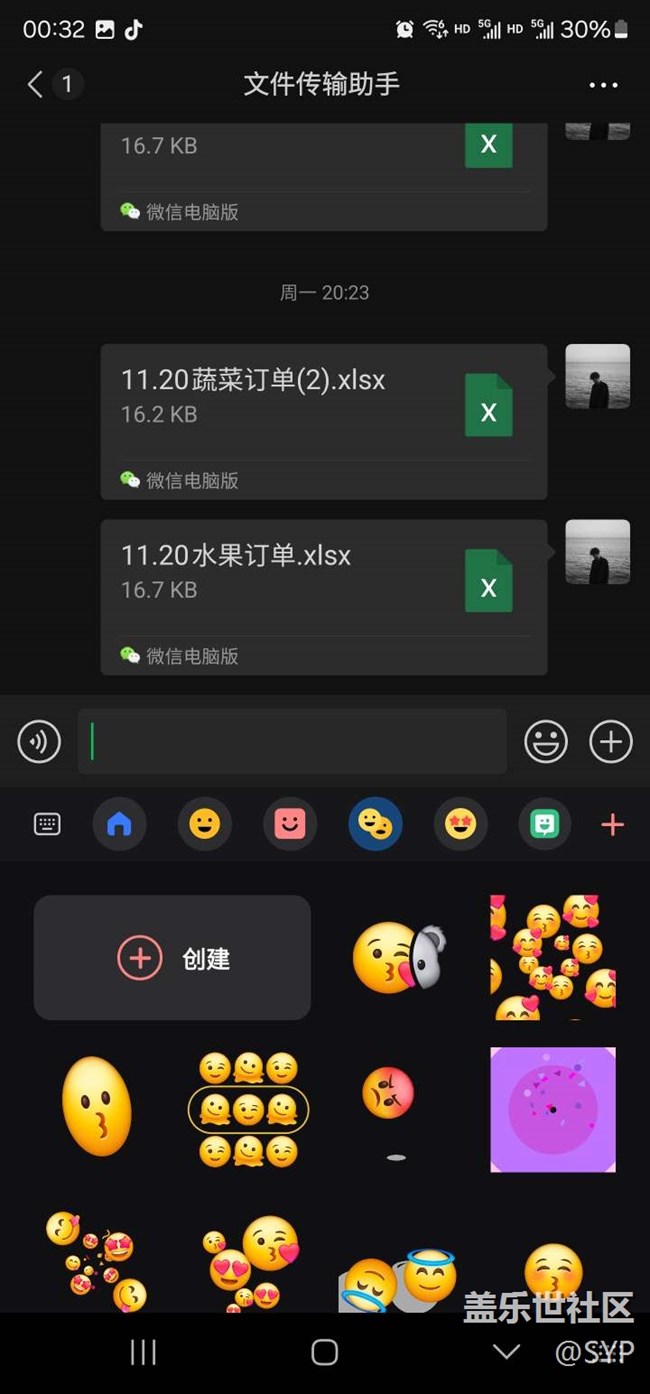650x1394 pixels.
Task: Open recent apps from navigation bar
Action: [x=143, y=1353]
